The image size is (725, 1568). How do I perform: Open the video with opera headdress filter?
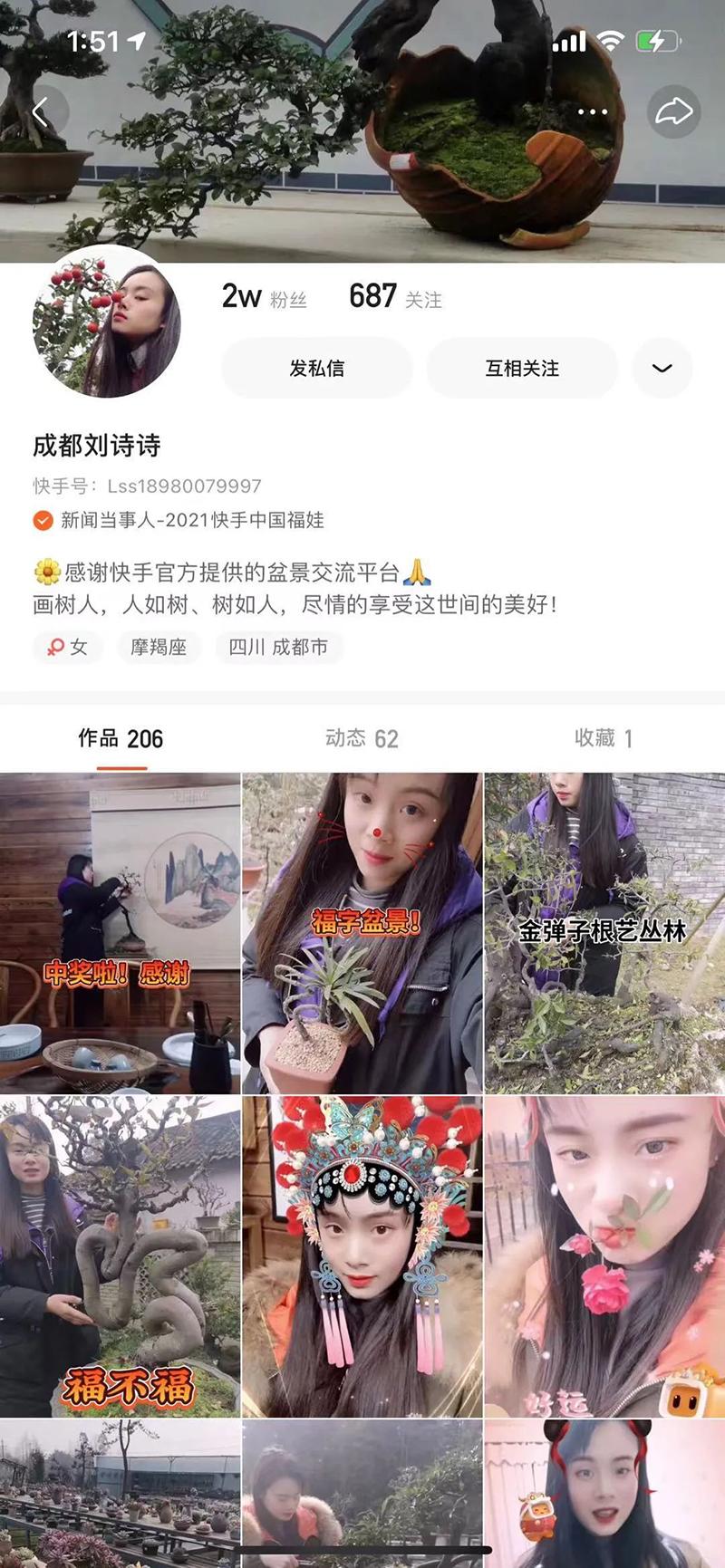point(362,1256)
